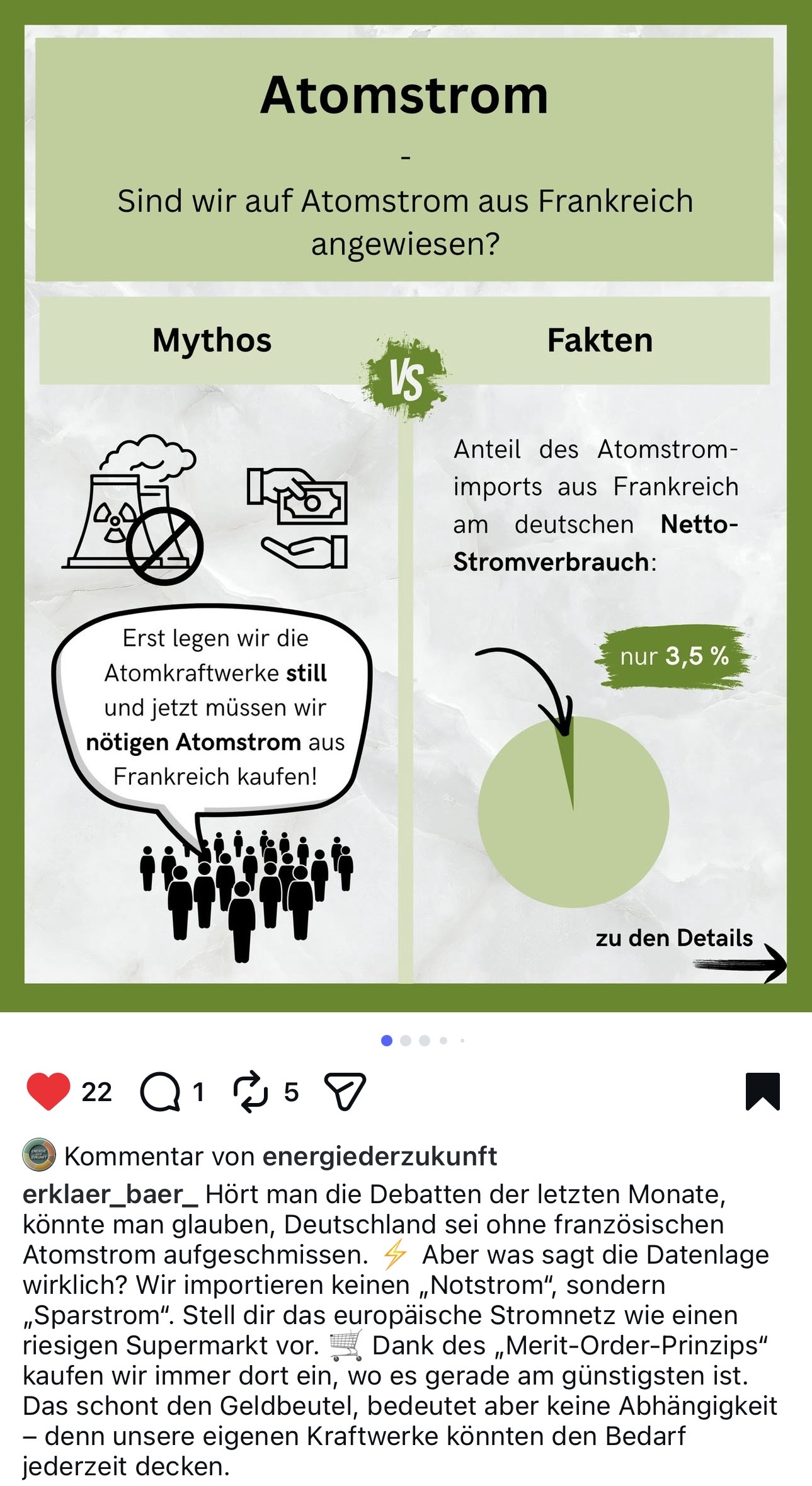The image size is (812, 1486).
Task: Open comments on this post
Action: [160, 1092]
